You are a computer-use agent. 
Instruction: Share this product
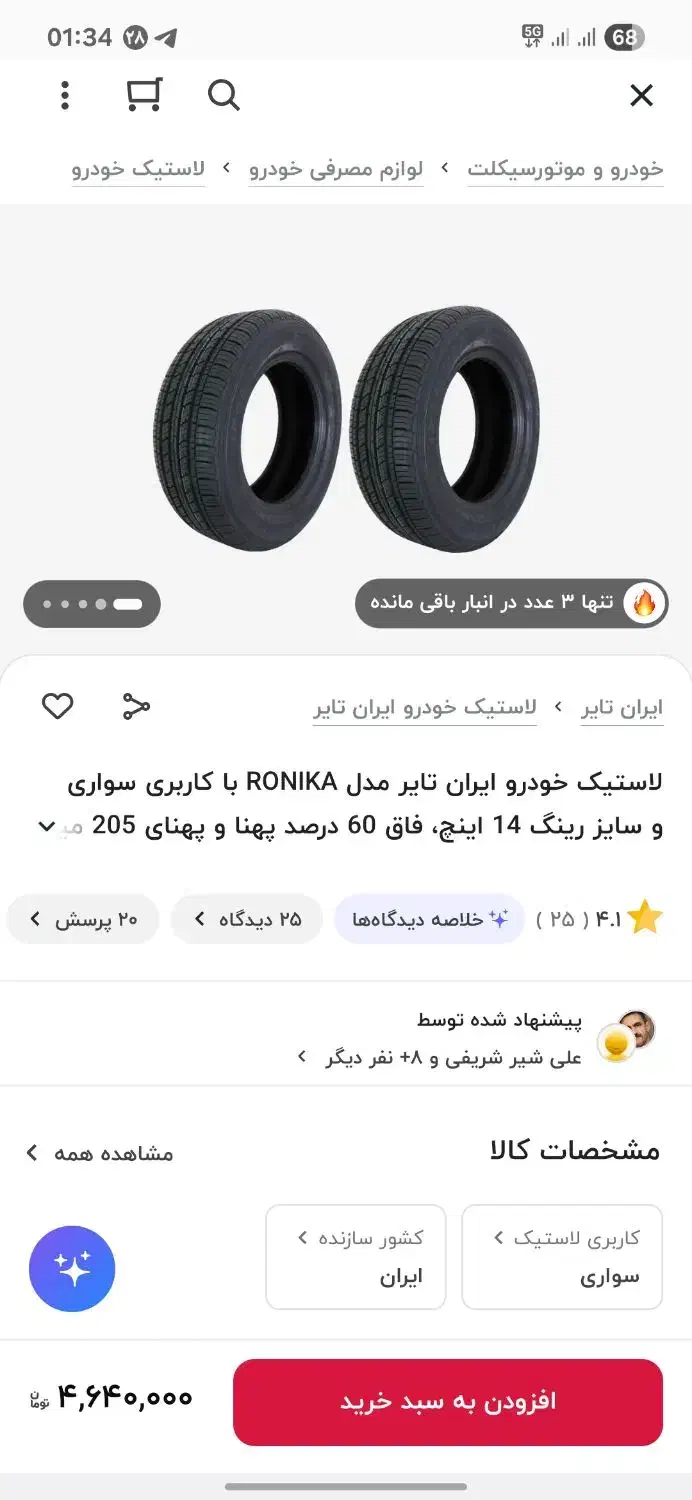[x=136, y=707]
